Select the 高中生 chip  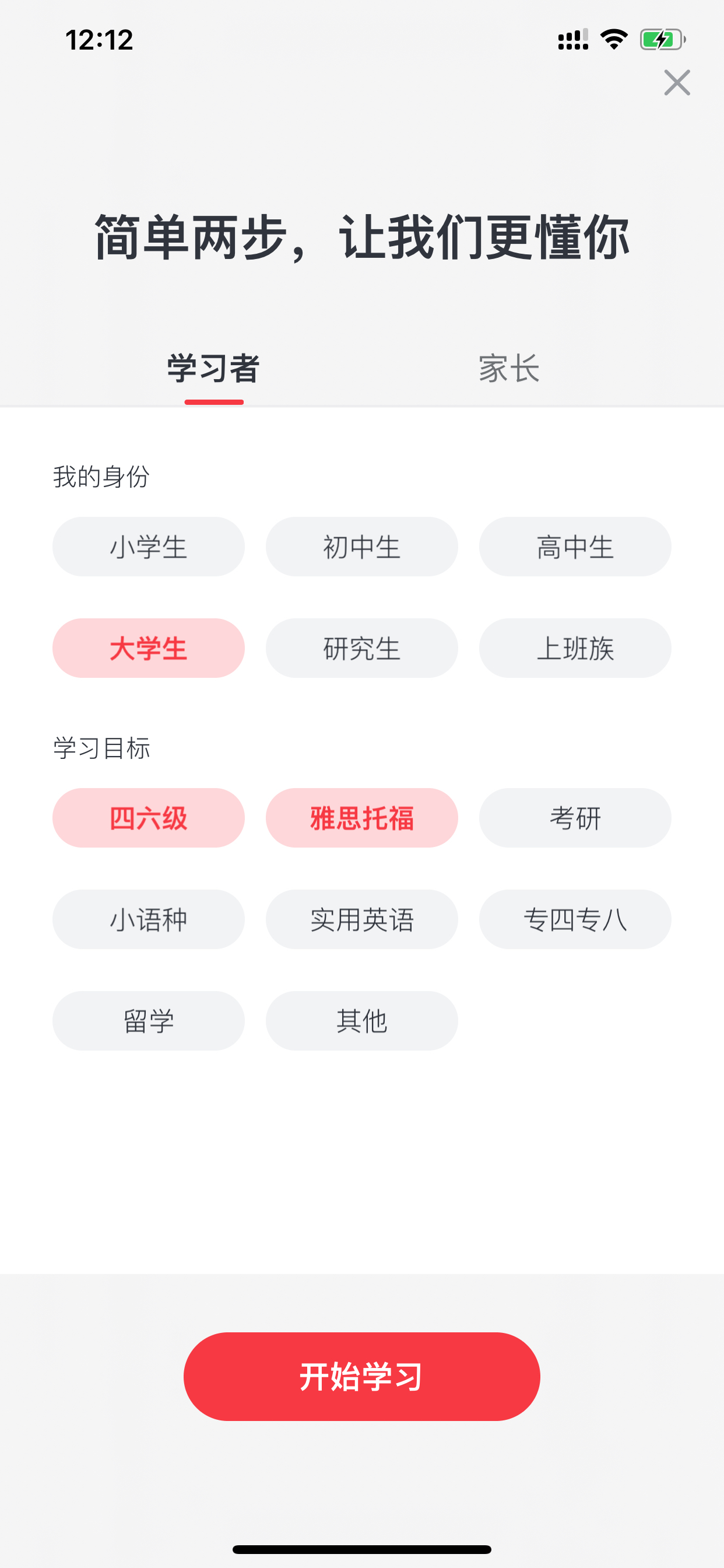[575, 546]
